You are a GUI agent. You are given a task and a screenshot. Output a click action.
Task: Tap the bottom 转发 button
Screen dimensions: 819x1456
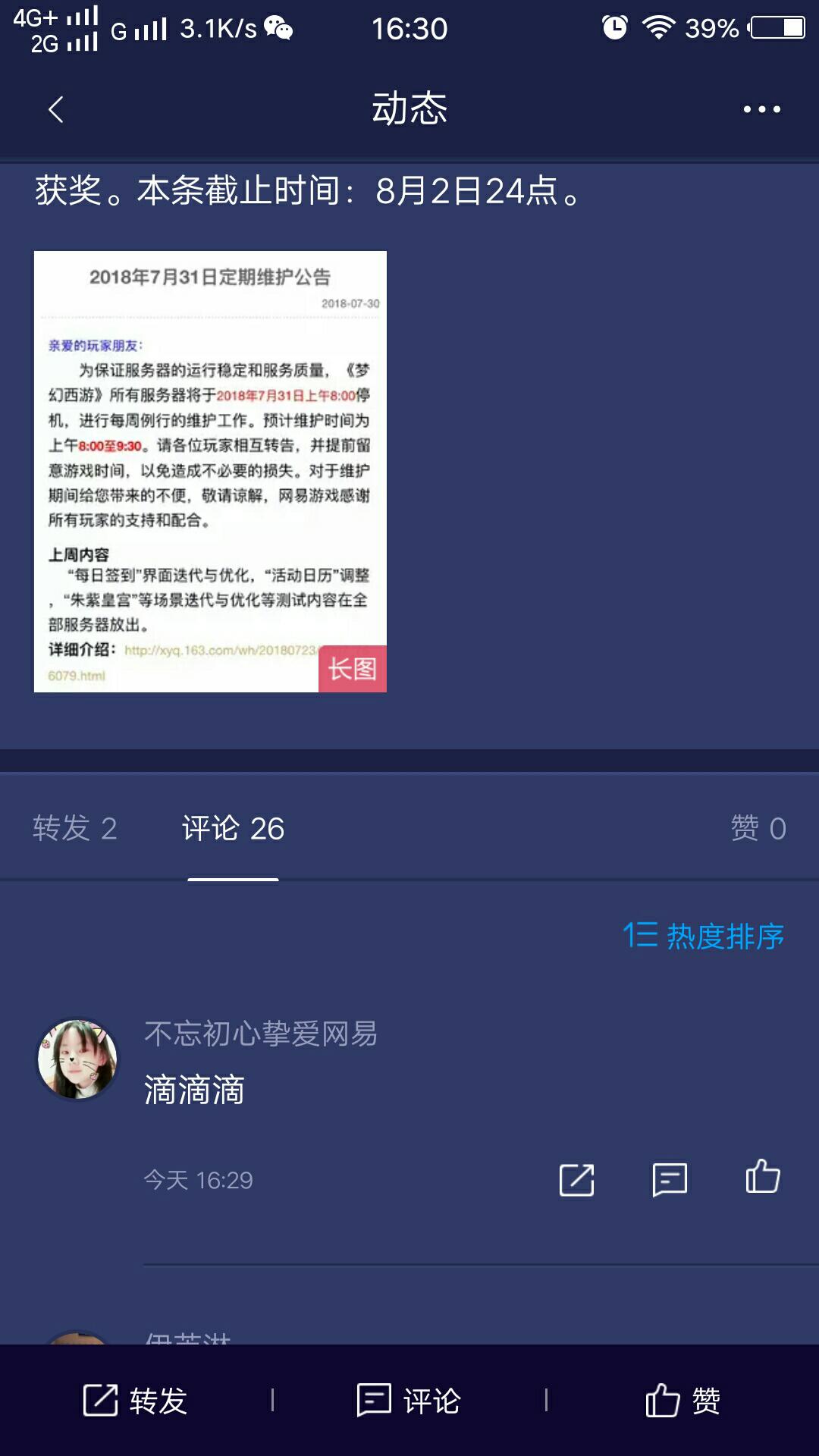click(135, 1401)
